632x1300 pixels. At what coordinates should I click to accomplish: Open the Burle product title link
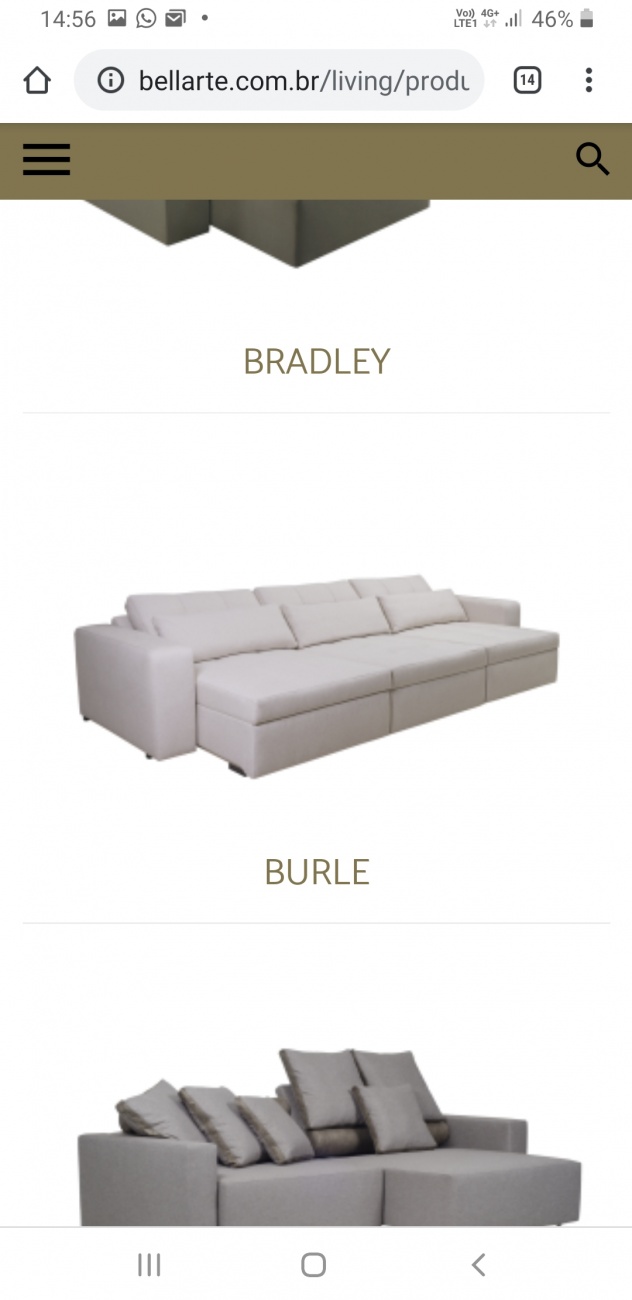(x=316, y=872)
